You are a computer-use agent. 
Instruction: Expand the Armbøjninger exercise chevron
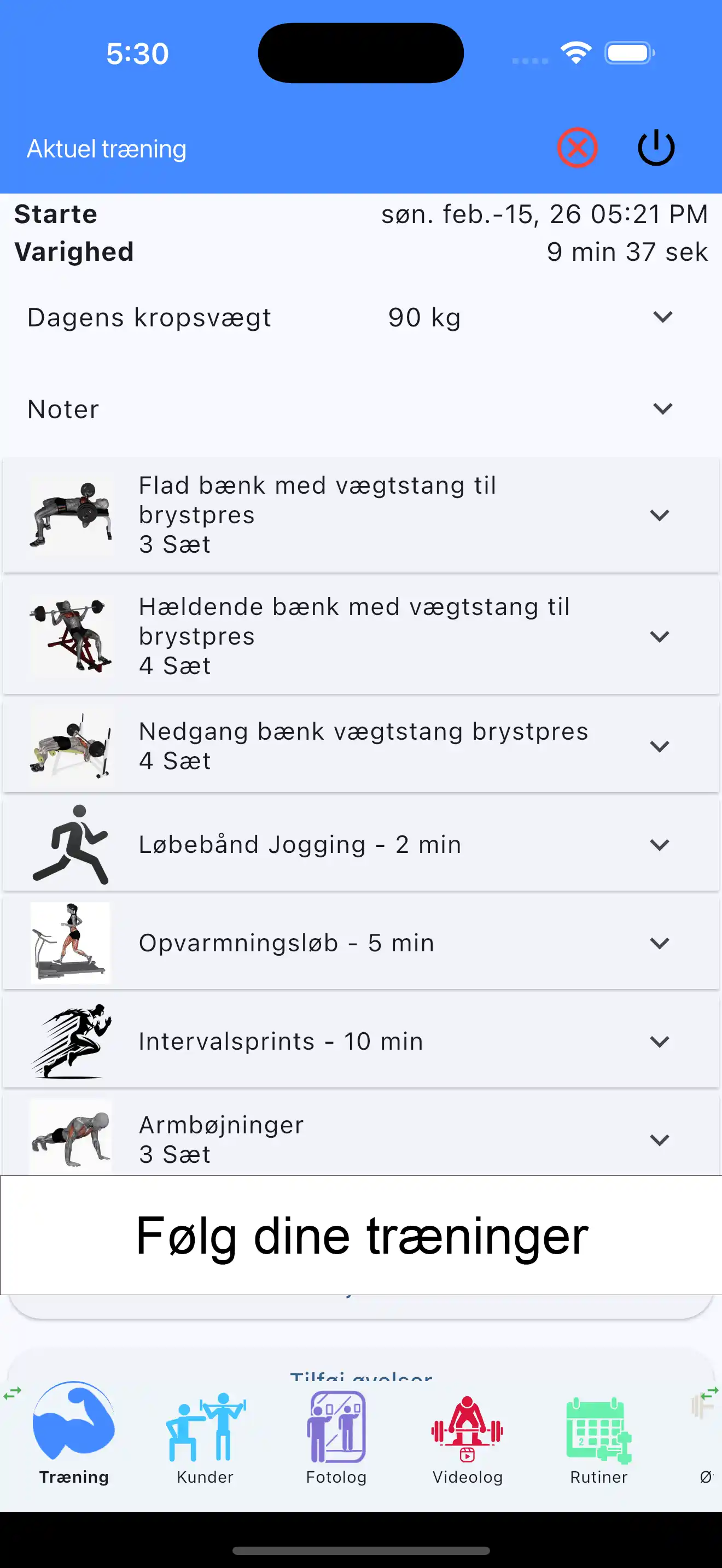(x=660, y=1139)
